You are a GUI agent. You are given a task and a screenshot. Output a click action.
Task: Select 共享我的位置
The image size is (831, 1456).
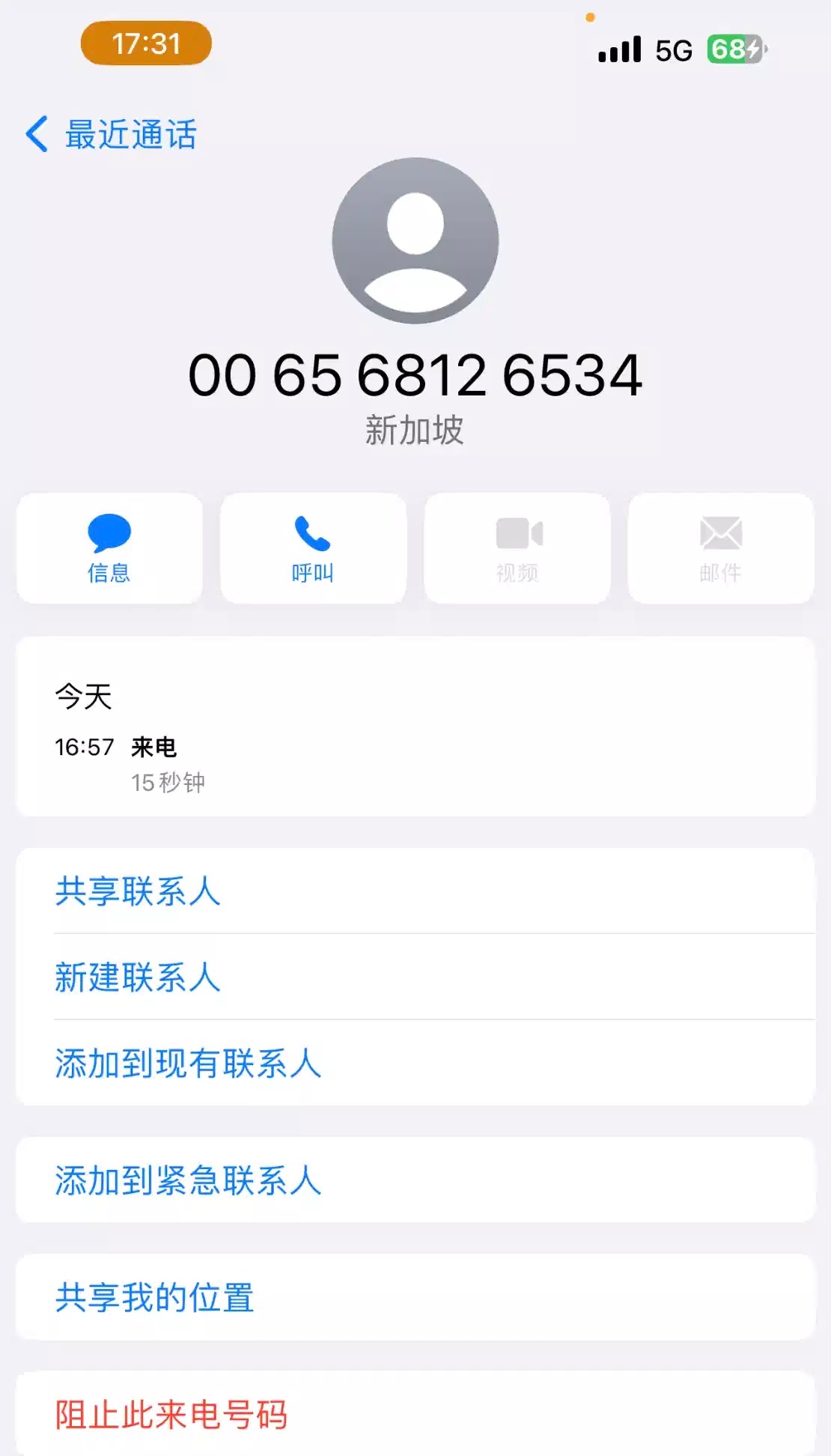tap(155, 1297)
